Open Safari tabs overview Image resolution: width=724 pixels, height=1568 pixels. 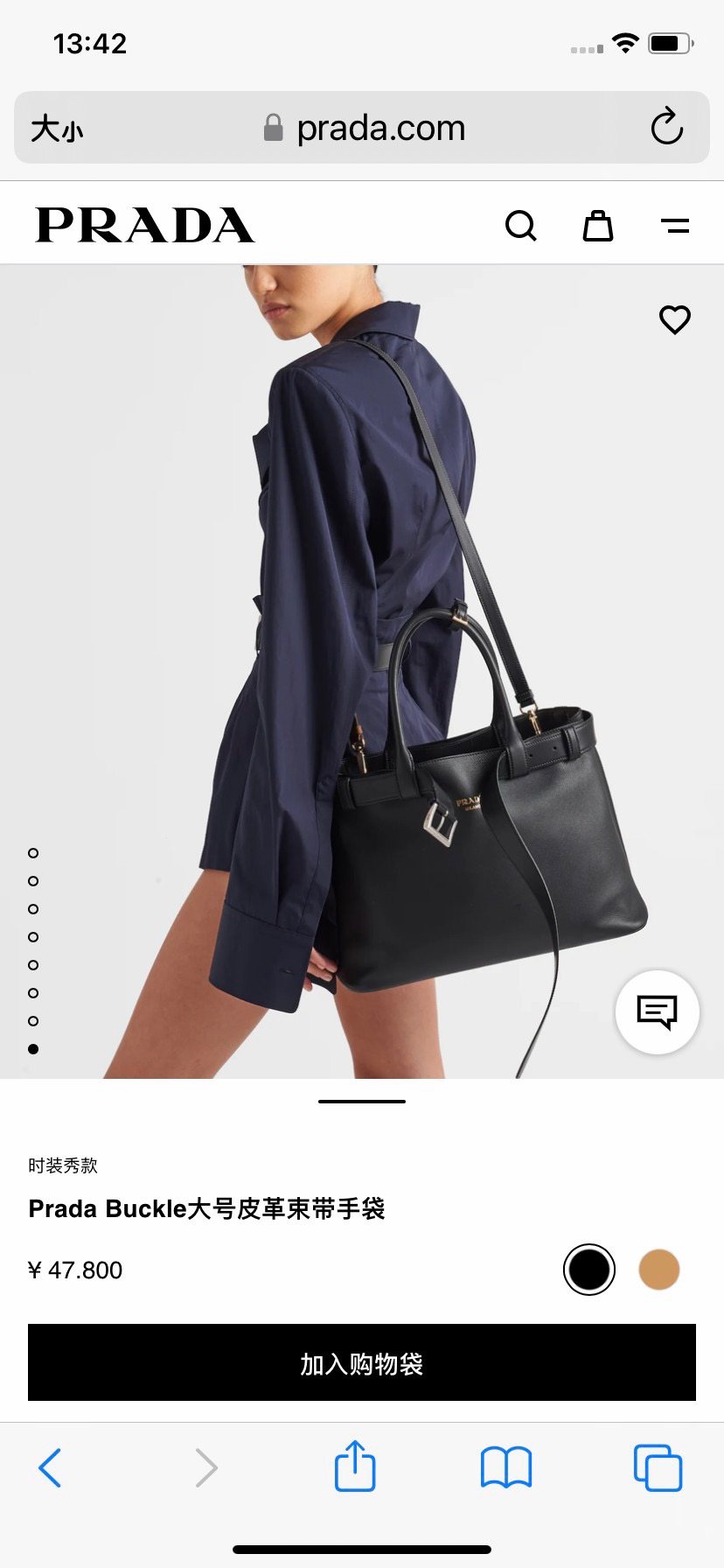pyautogui.click(x=658, y=1467)
